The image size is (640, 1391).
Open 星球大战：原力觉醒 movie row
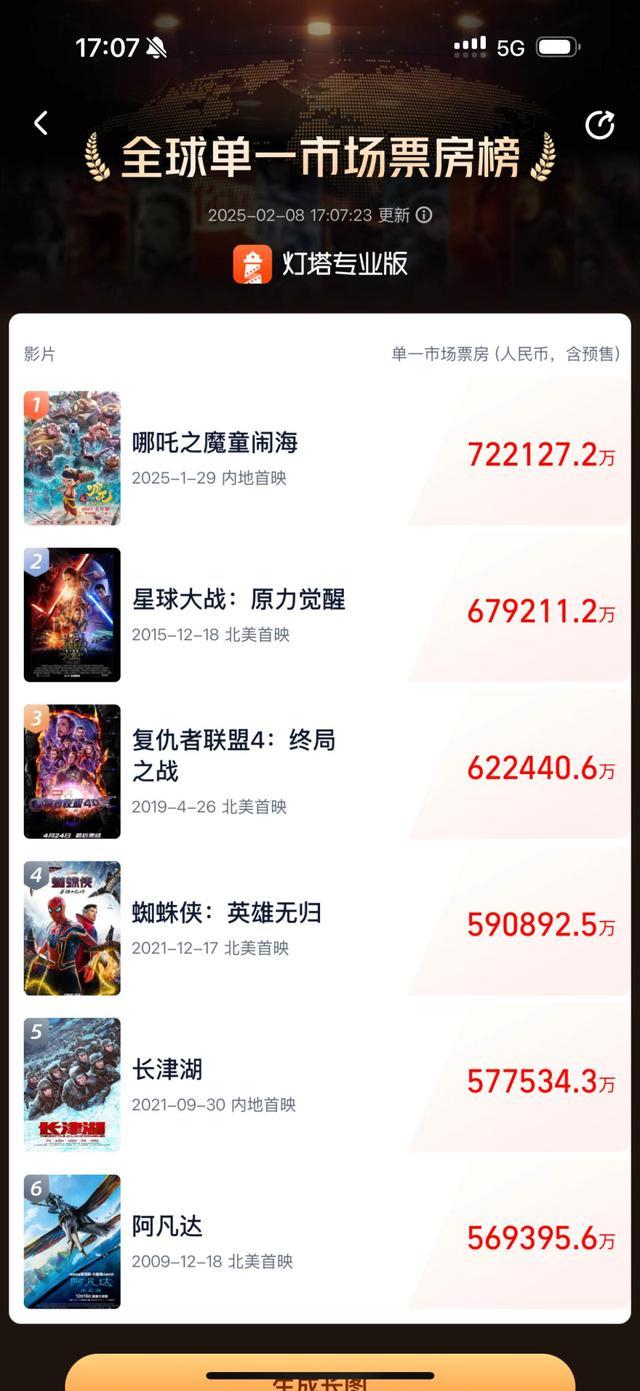[238, 600]
